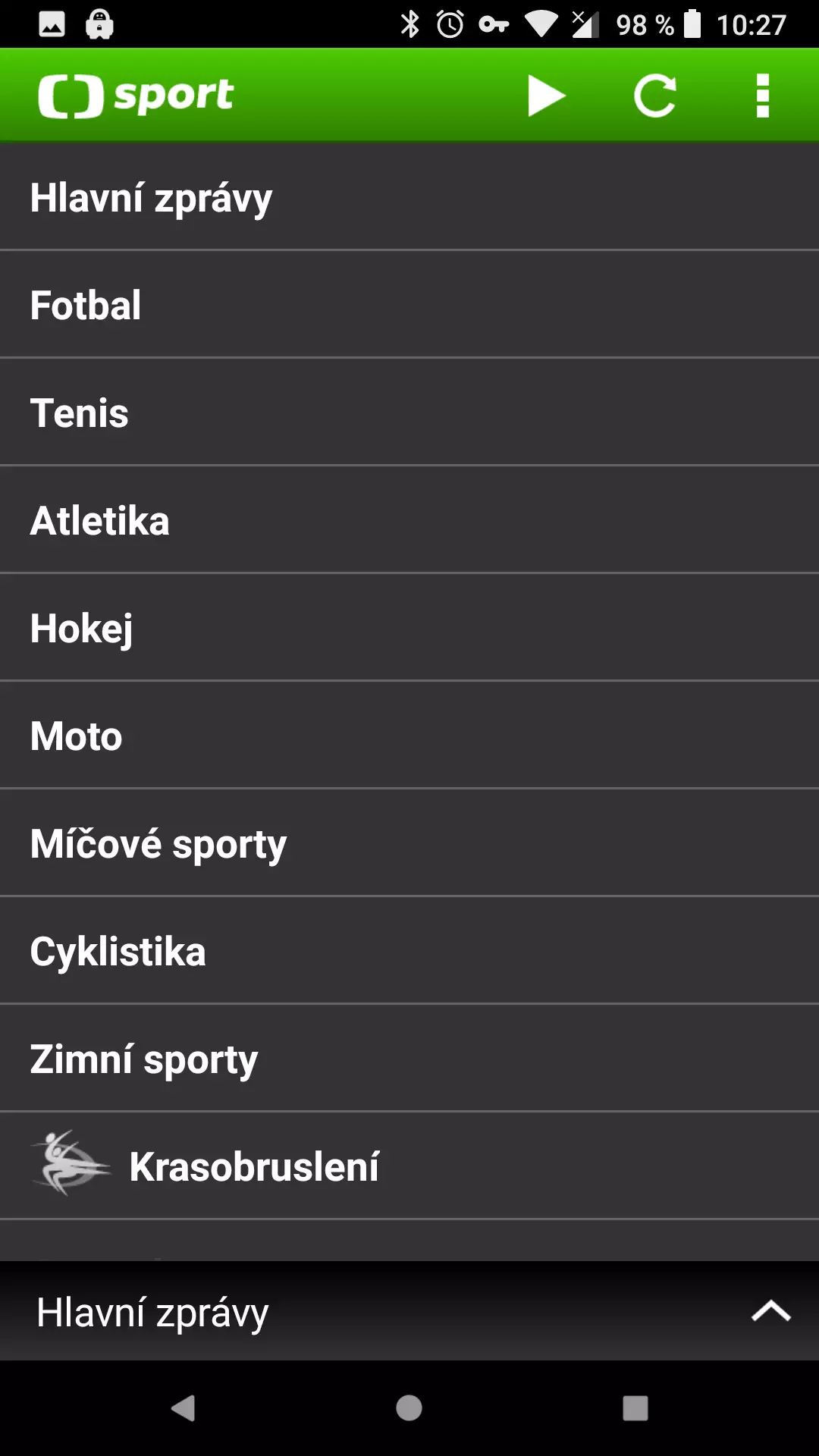The height and width of the screenshot is (1456, 819).
Task: Go back with the system back button
Action: [183, 1408]
